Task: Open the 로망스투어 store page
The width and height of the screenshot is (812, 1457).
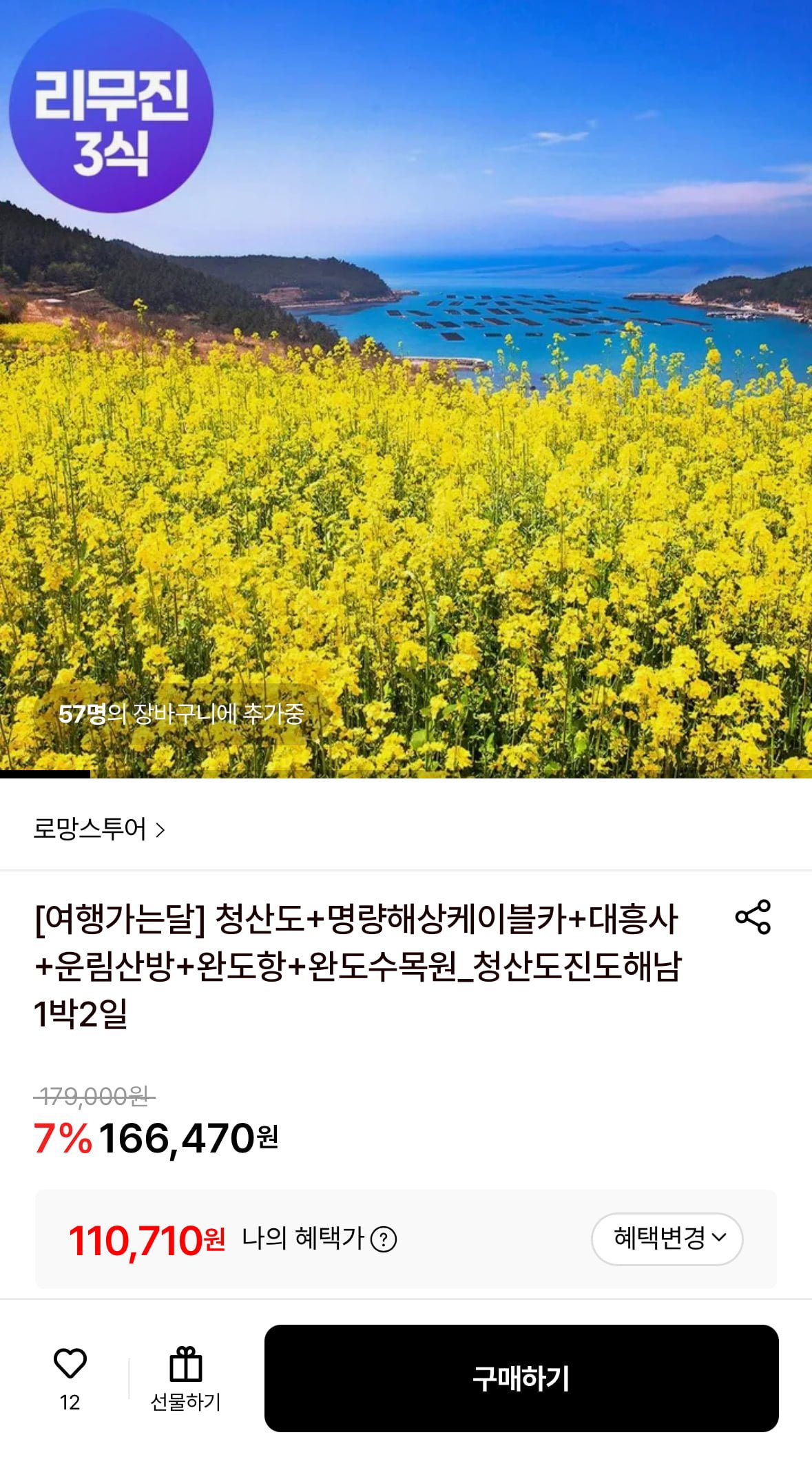Action: pyautogui.click(x=100, y=829)
